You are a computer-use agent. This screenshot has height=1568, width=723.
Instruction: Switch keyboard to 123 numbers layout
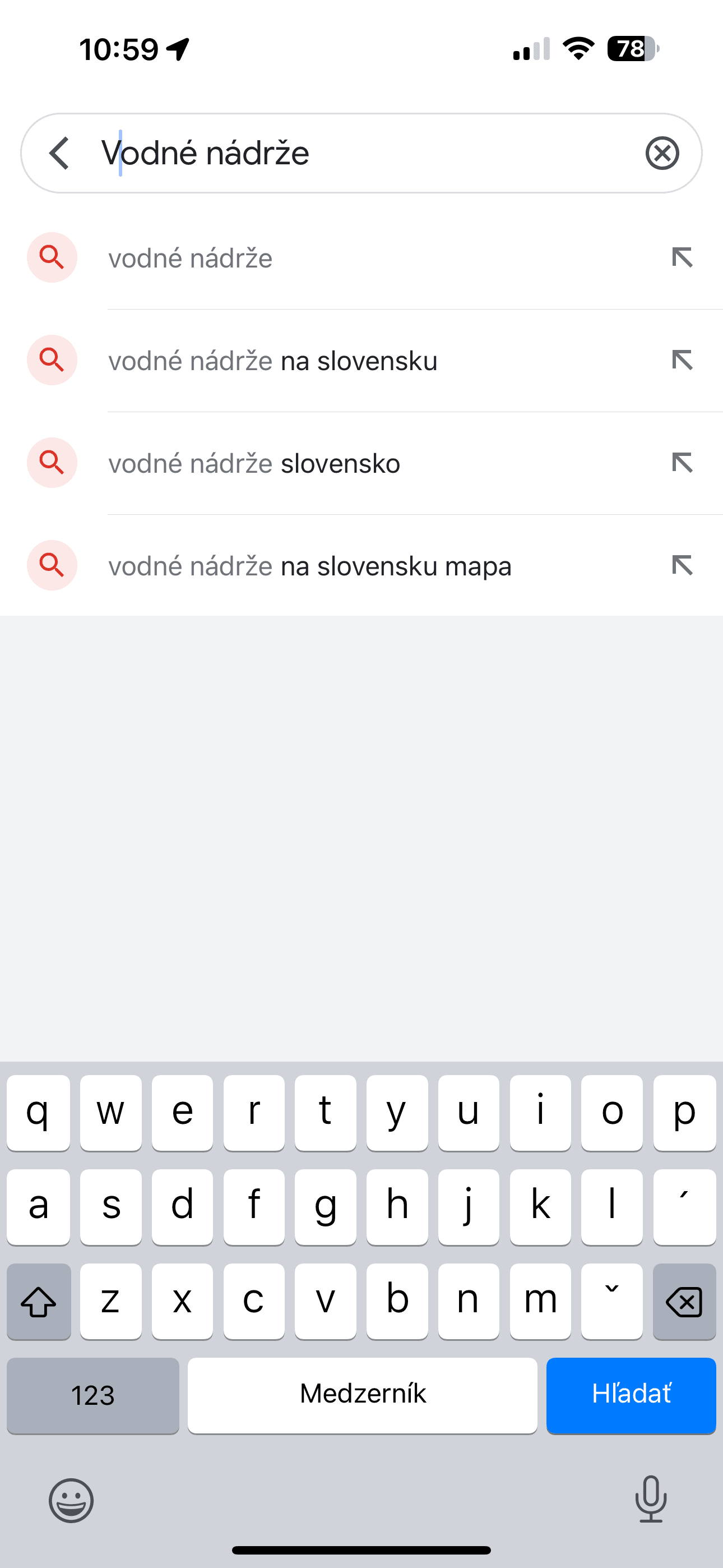click(93, 1395)
